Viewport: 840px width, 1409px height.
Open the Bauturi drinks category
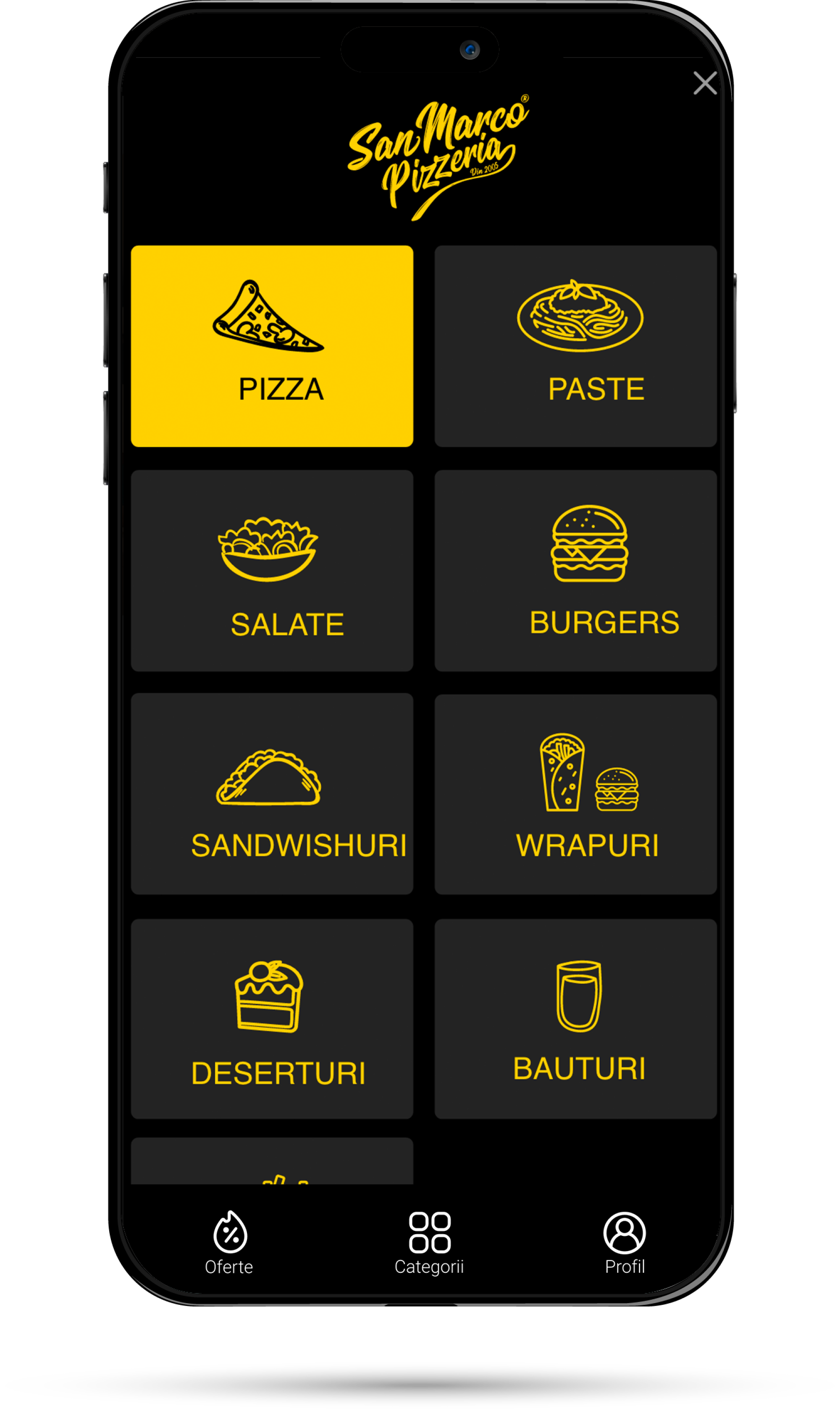pyautogui.click(x=575, y=1018)
